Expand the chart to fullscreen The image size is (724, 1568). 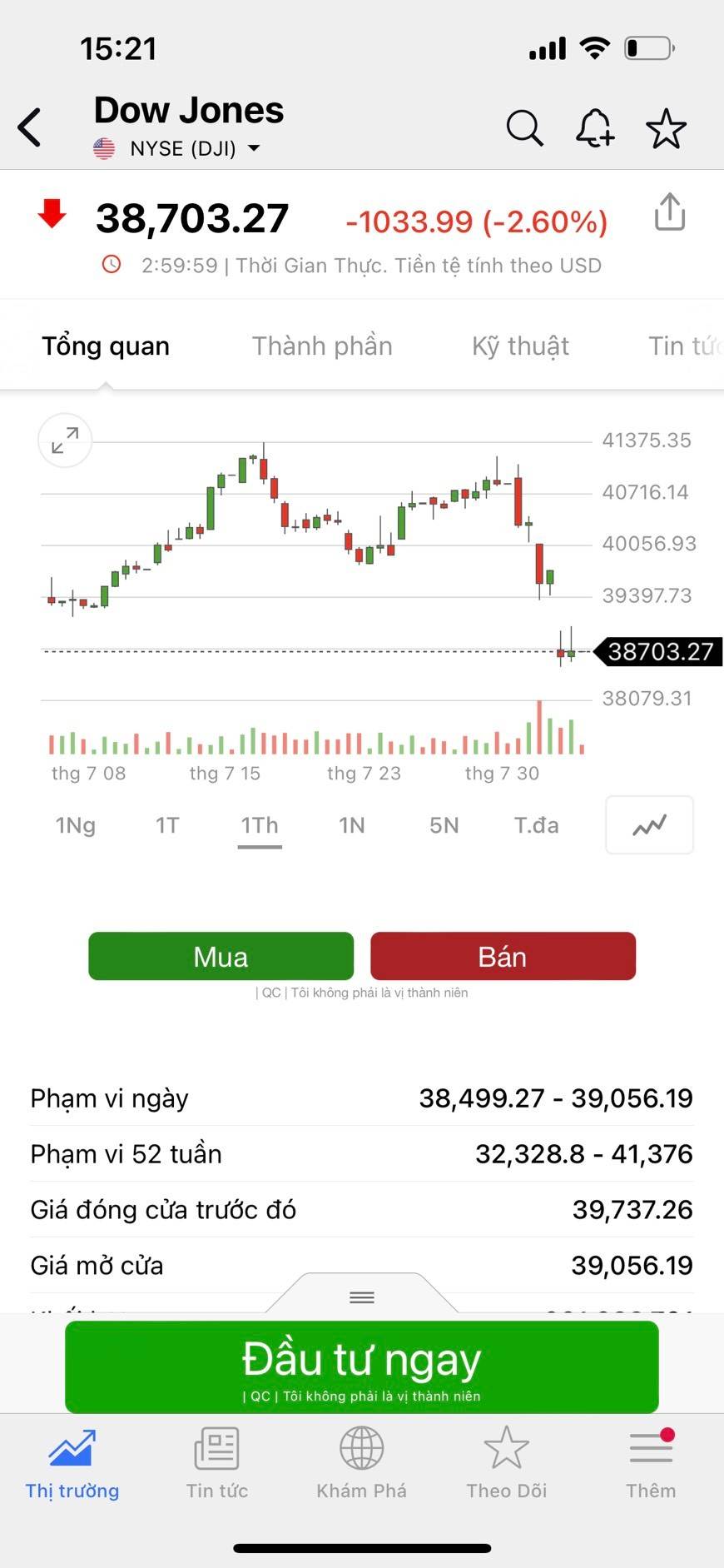(65, 440)
